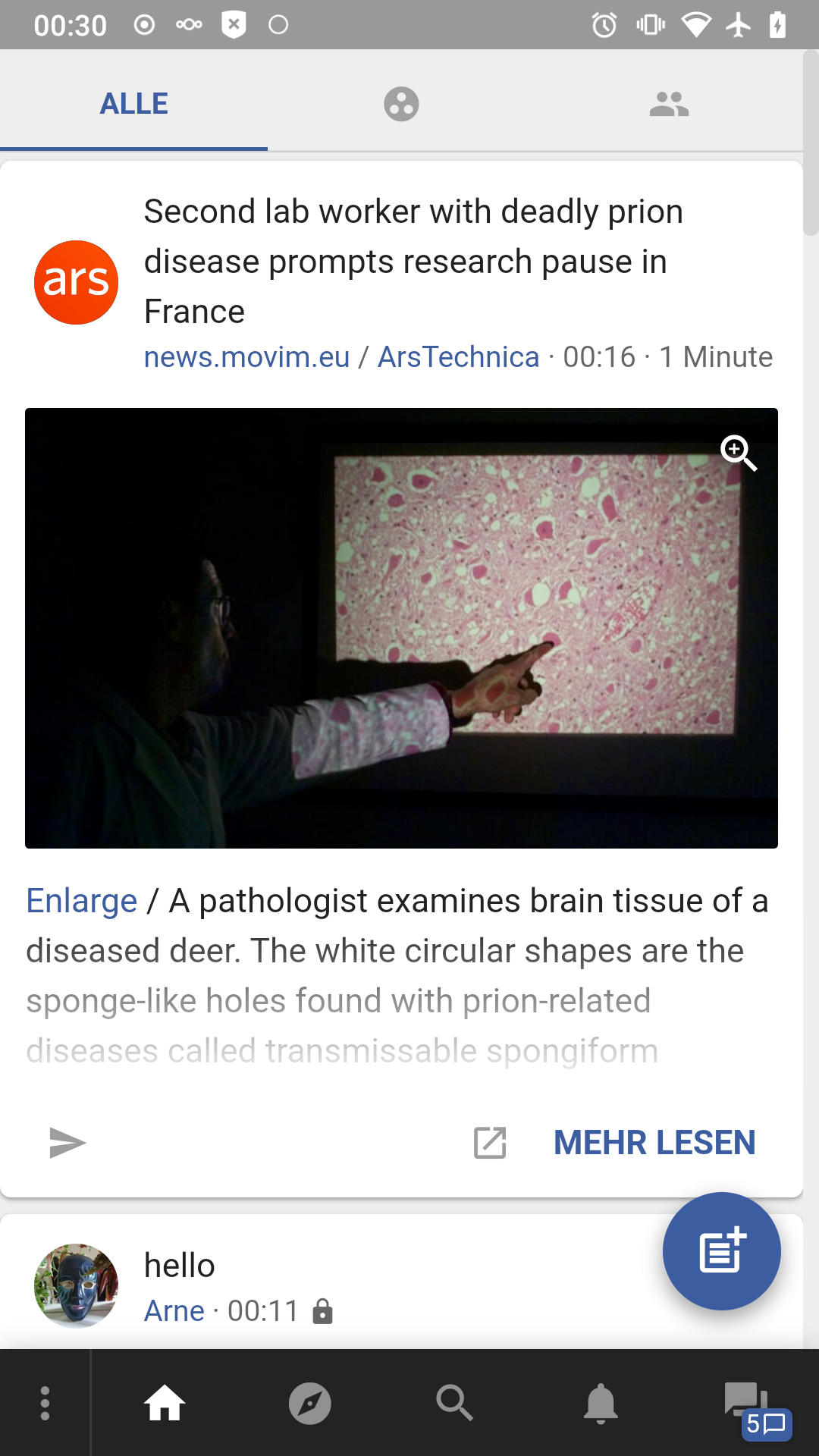
Task: Compose a new post
Action: (721, 1251)
